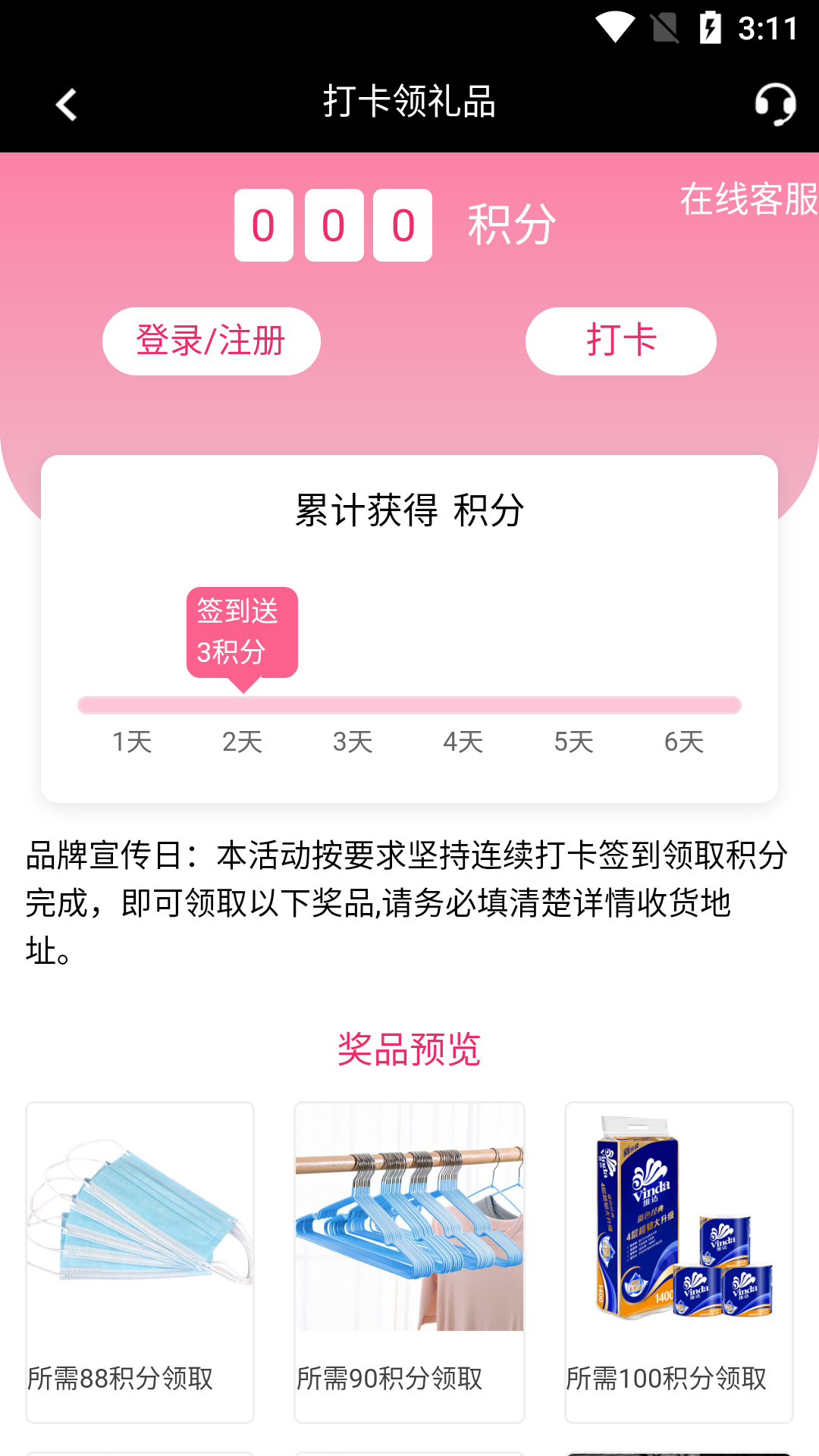Viewport: 819px width, 1456px height.
Task: Open the 在线客服 link
Action: pyautogui.click(x=748, y=199)
